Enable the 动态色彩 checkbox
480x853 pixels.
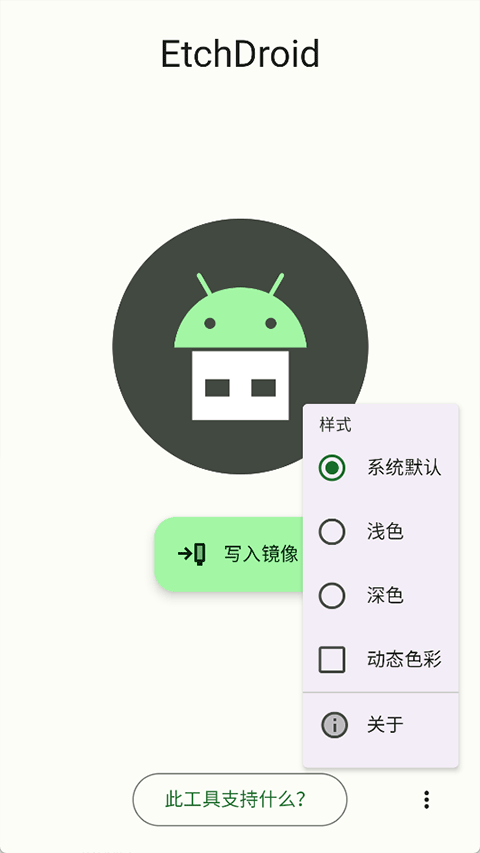tap(380, 659)
